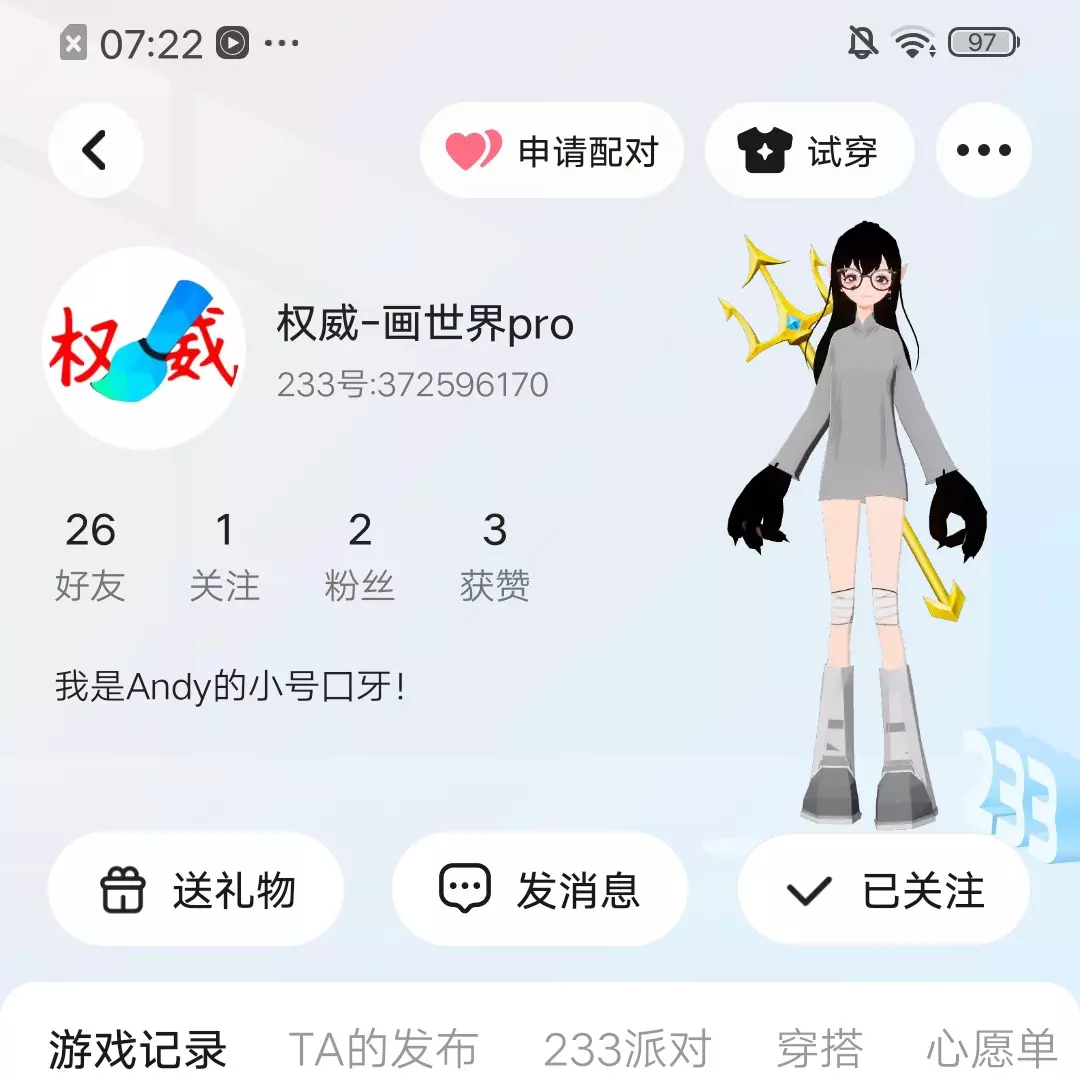
Task: Unfollow by tapping 已关注
Action: tap(884, 890)
